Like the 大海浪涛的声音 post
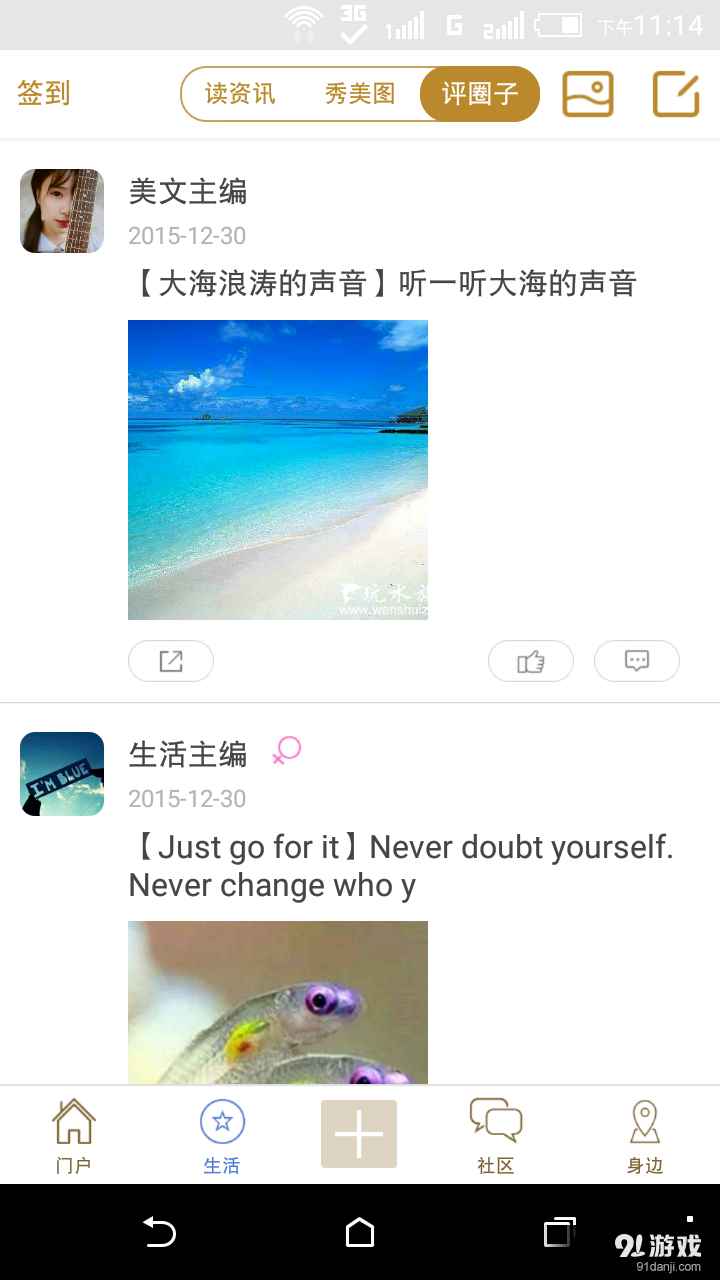 tap(531, 661)
